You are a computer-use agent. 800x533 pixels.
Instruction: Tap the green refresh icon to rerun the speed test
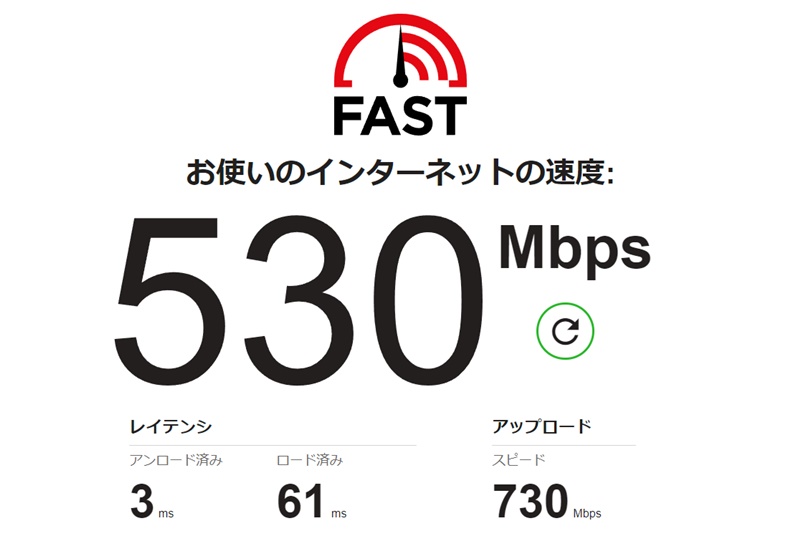pyautogui.click(x=565, y=331)
